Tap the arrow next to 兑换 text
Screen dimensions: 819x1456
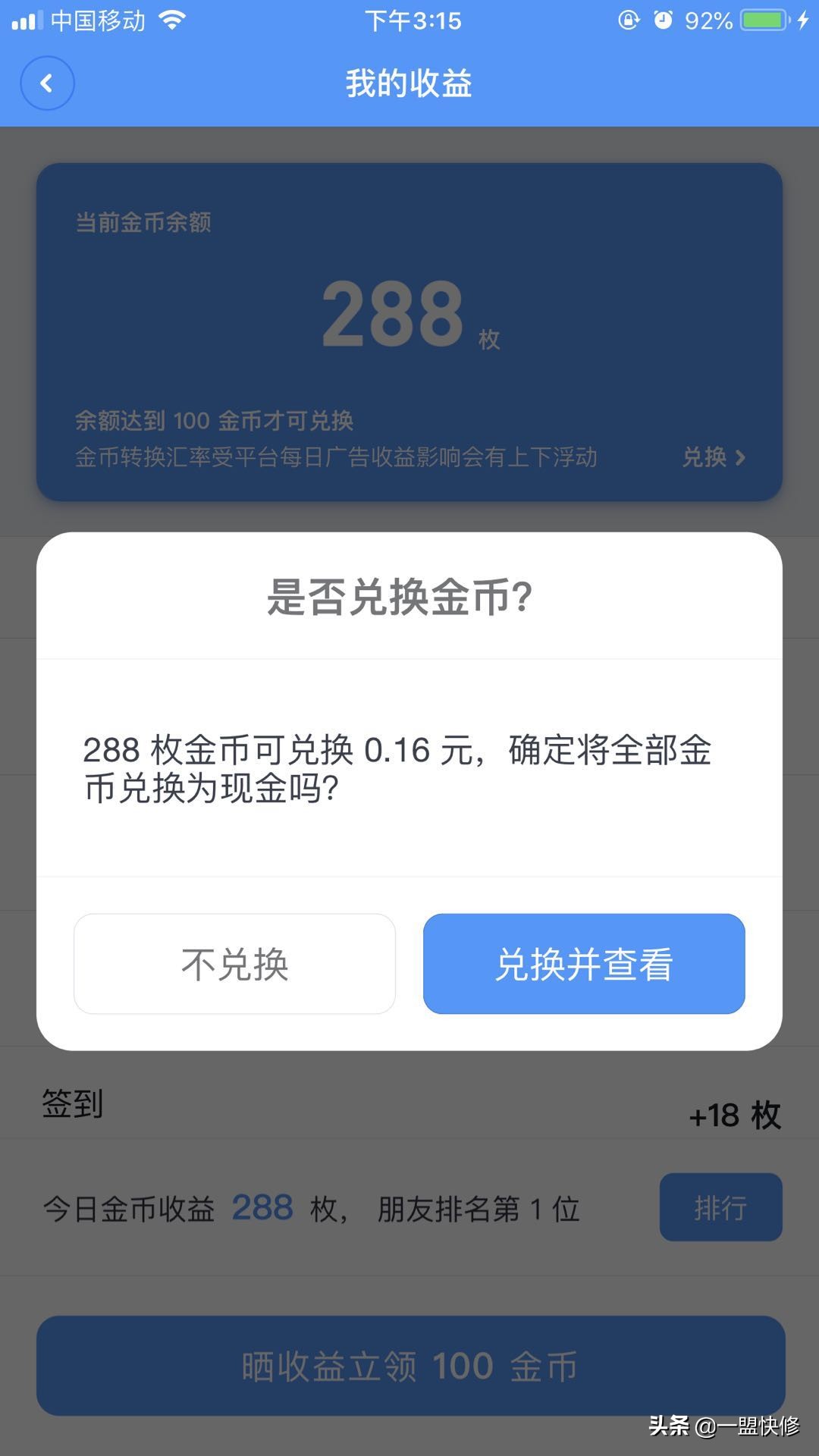[x=741, y=458]
